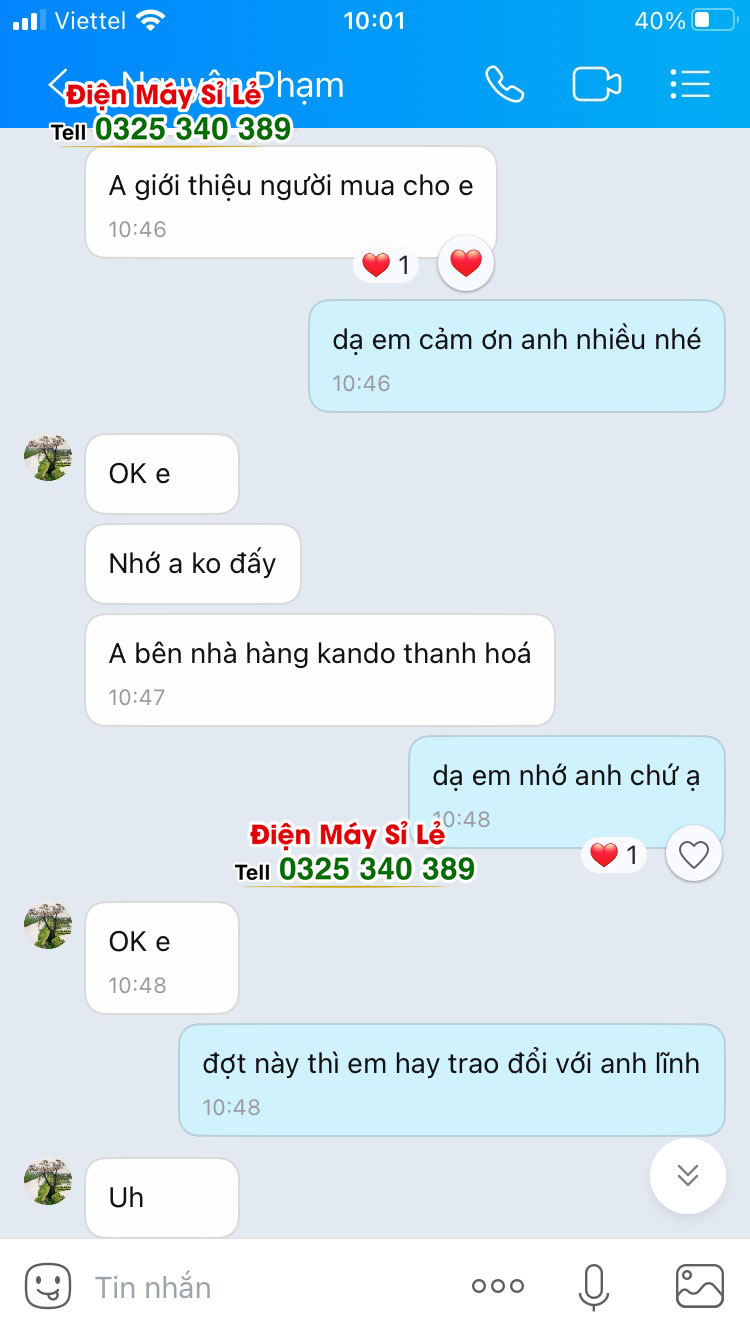750x1334 pixels.
Task: Open the chat options menu
Action: point(690,85)
